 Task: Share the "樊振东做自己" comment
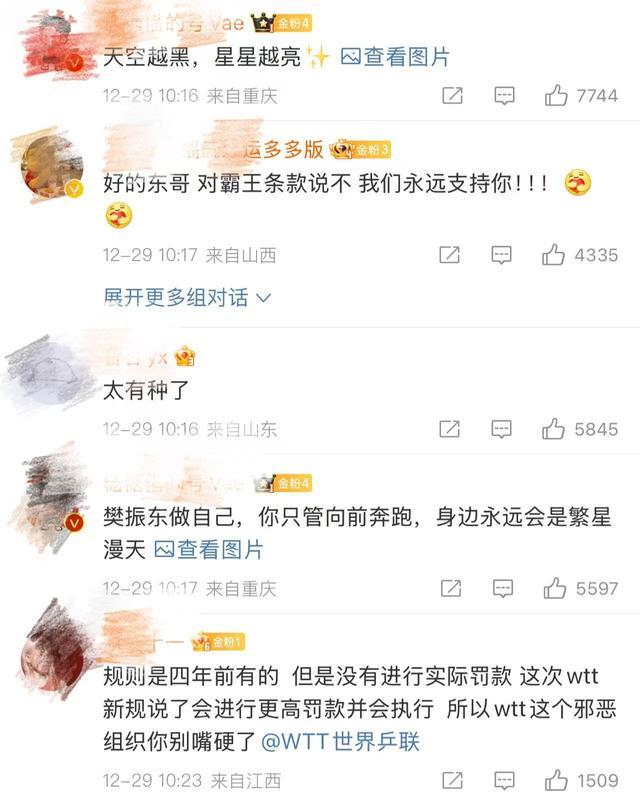pyautogui.click(x=451, y=589)
